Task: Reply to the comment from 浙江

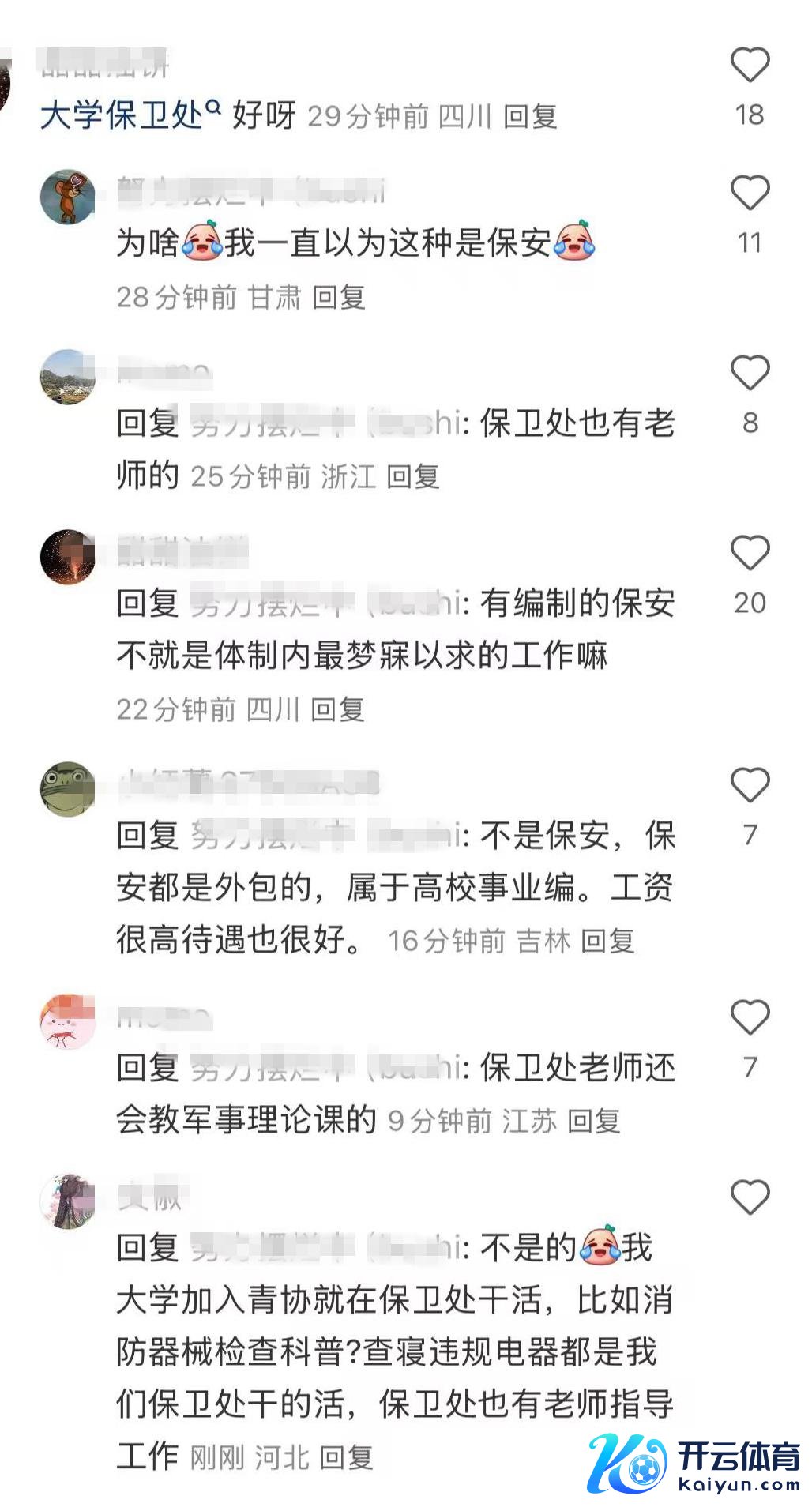Action: click(x=412, y=476)
